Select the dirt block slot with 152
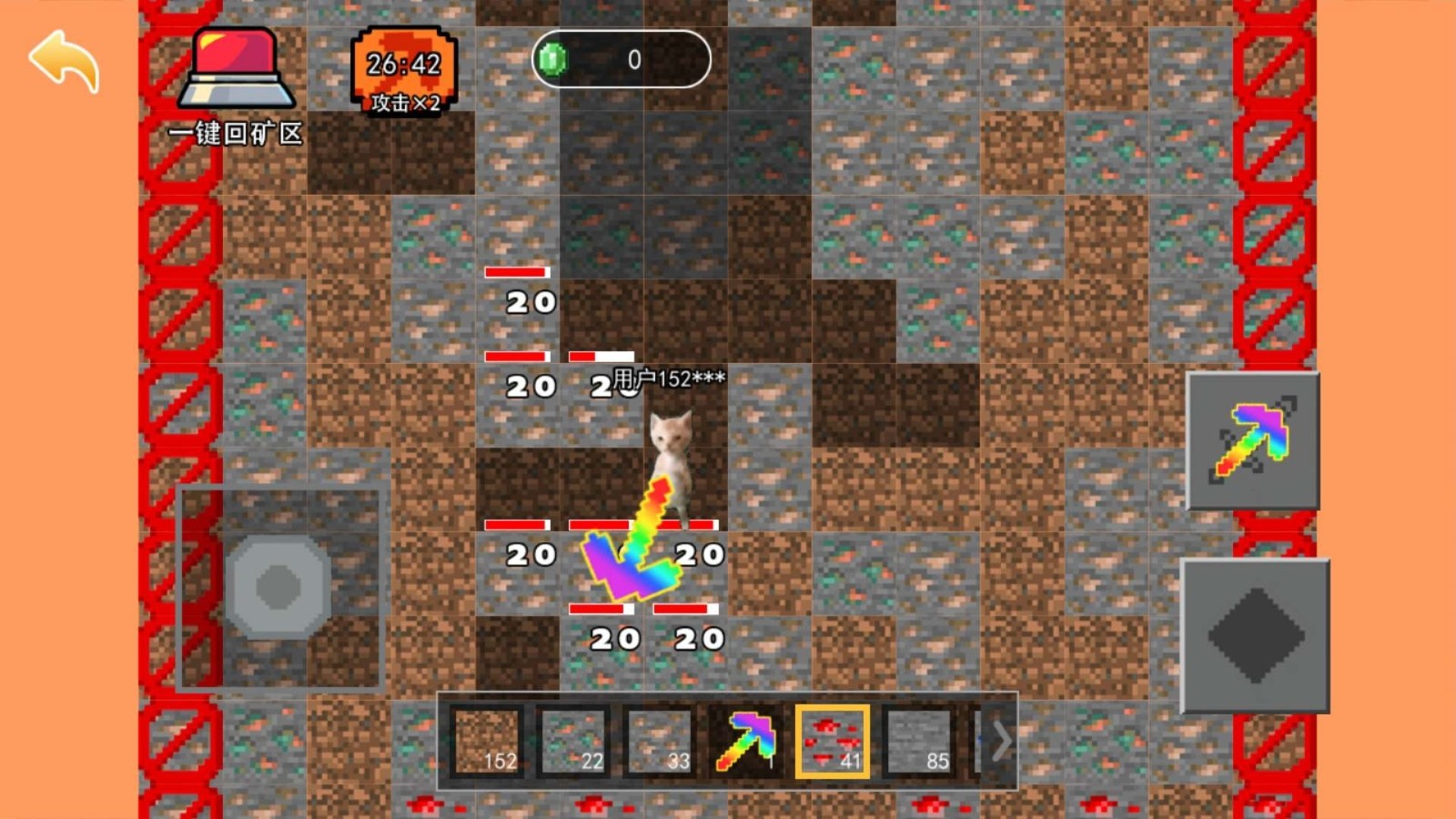 point(486,741)
